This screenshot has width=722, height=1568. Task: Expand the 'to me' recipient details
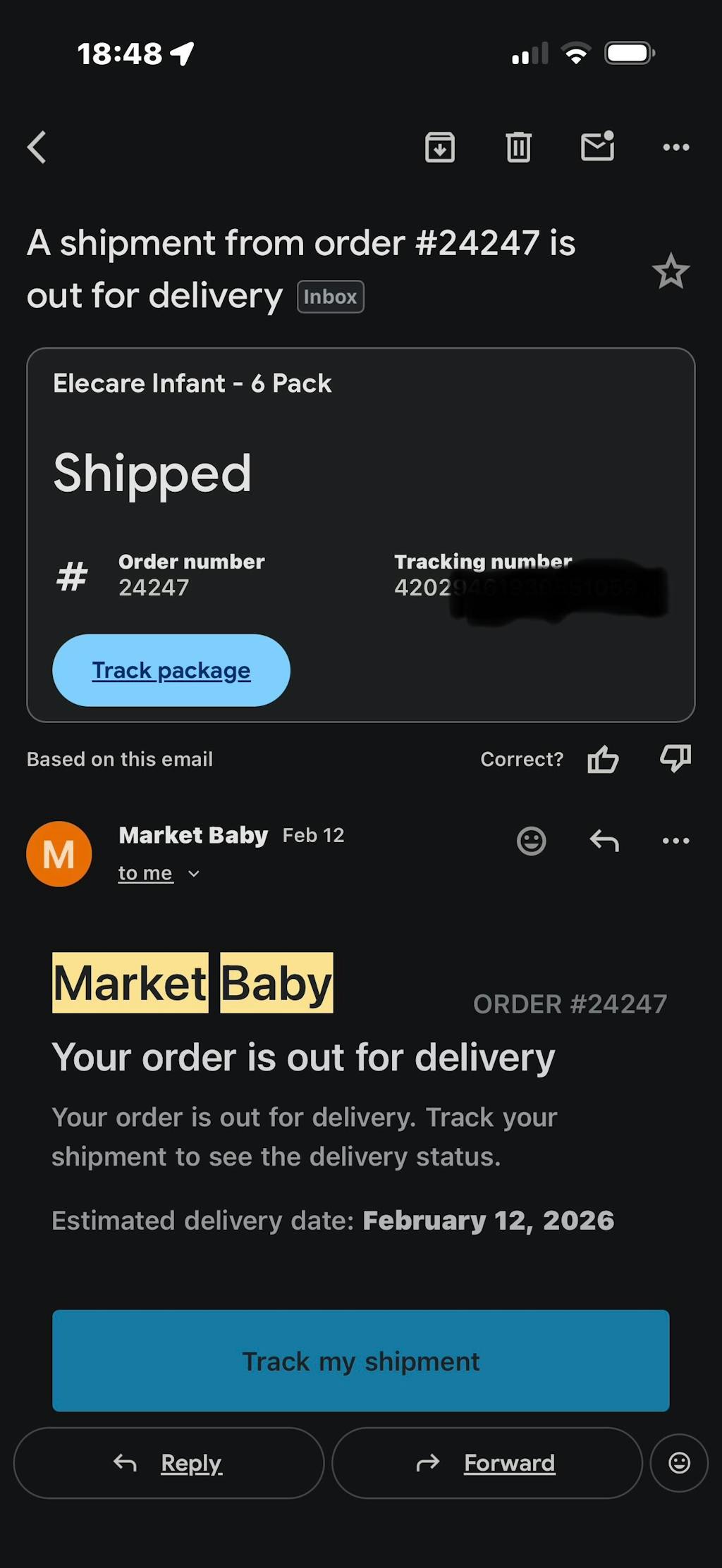[x=159, y=873]
